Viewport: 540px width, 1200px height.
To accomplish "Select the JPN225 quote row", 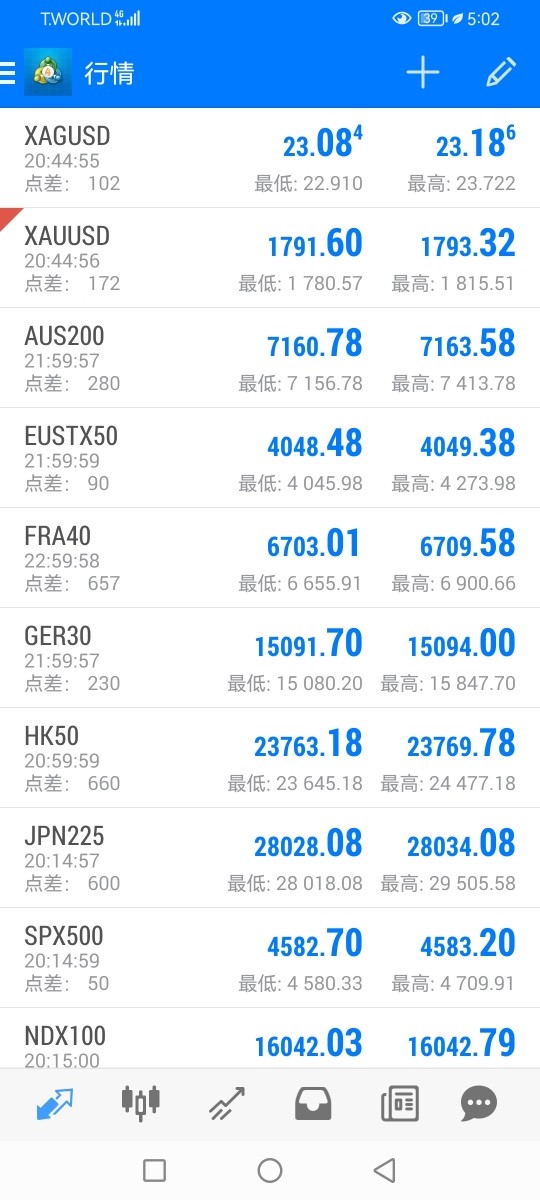I will [270, 858].
